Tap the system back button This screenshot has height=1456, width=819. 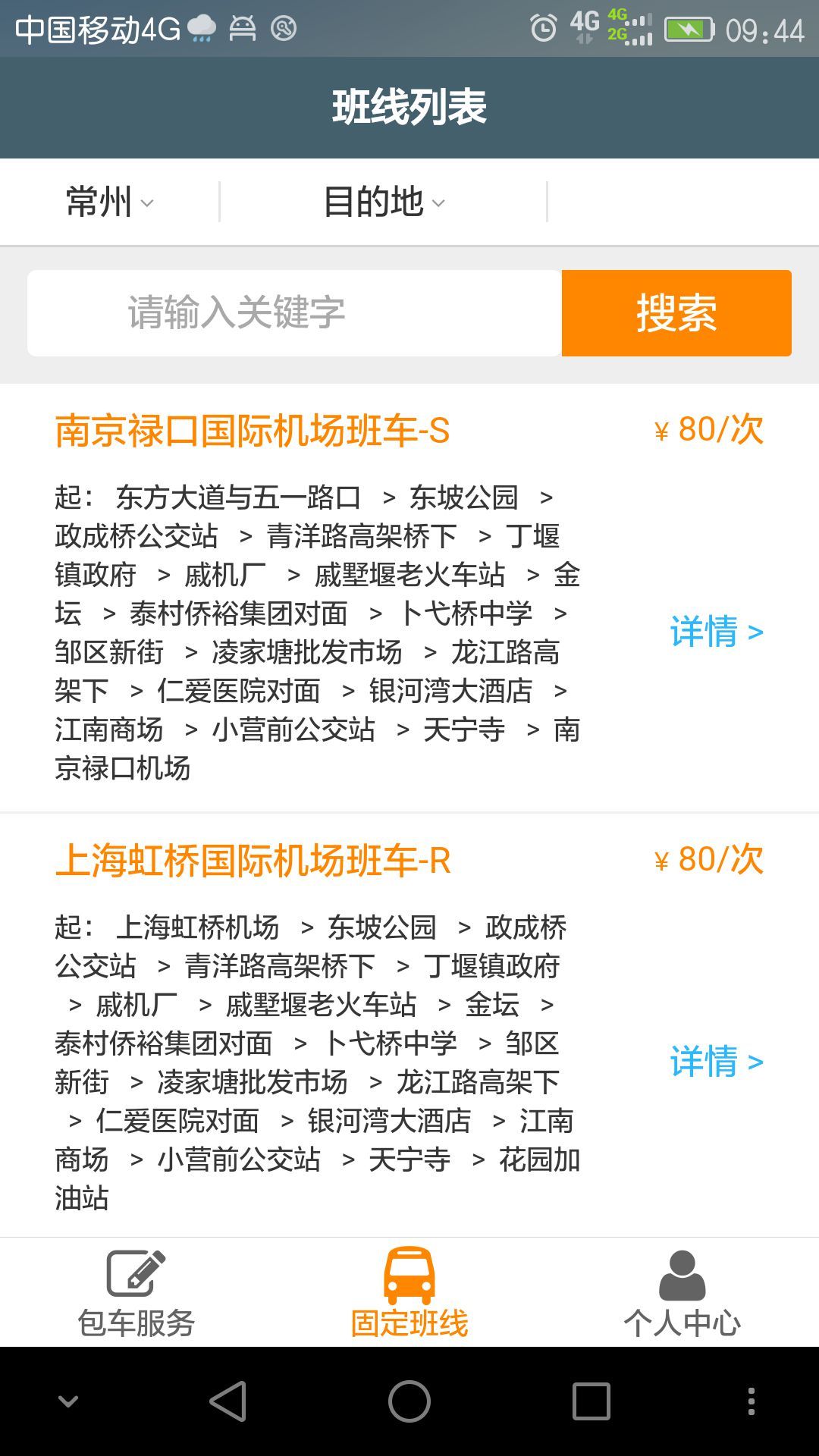pyautogui.click(x=227, y=1401)
